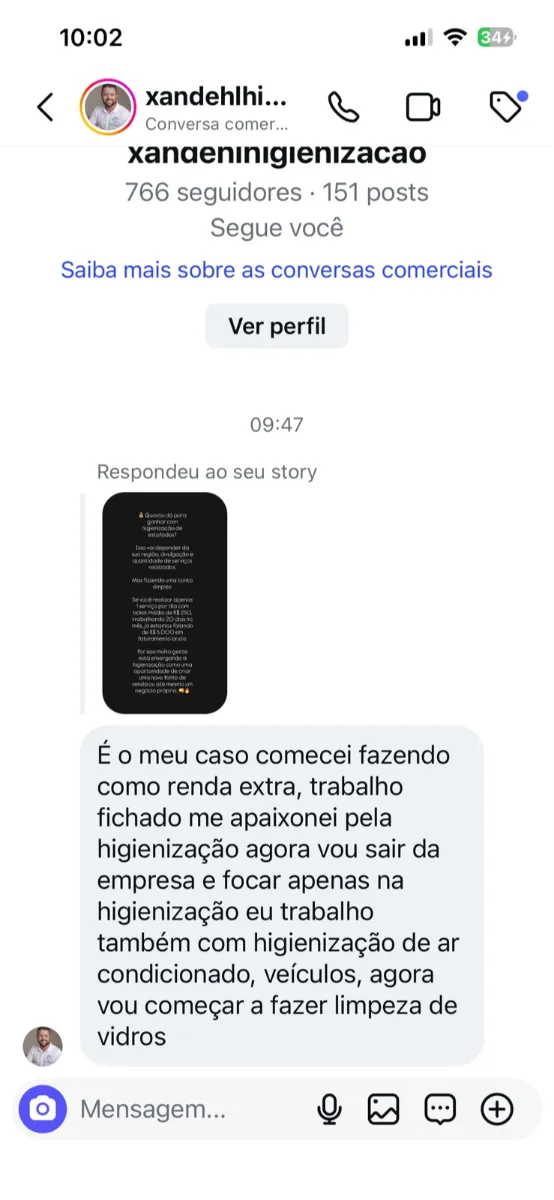The width and height of the screenshot is (554, 1200).
Task: Start a video call
Action: [x=423, y=107]
